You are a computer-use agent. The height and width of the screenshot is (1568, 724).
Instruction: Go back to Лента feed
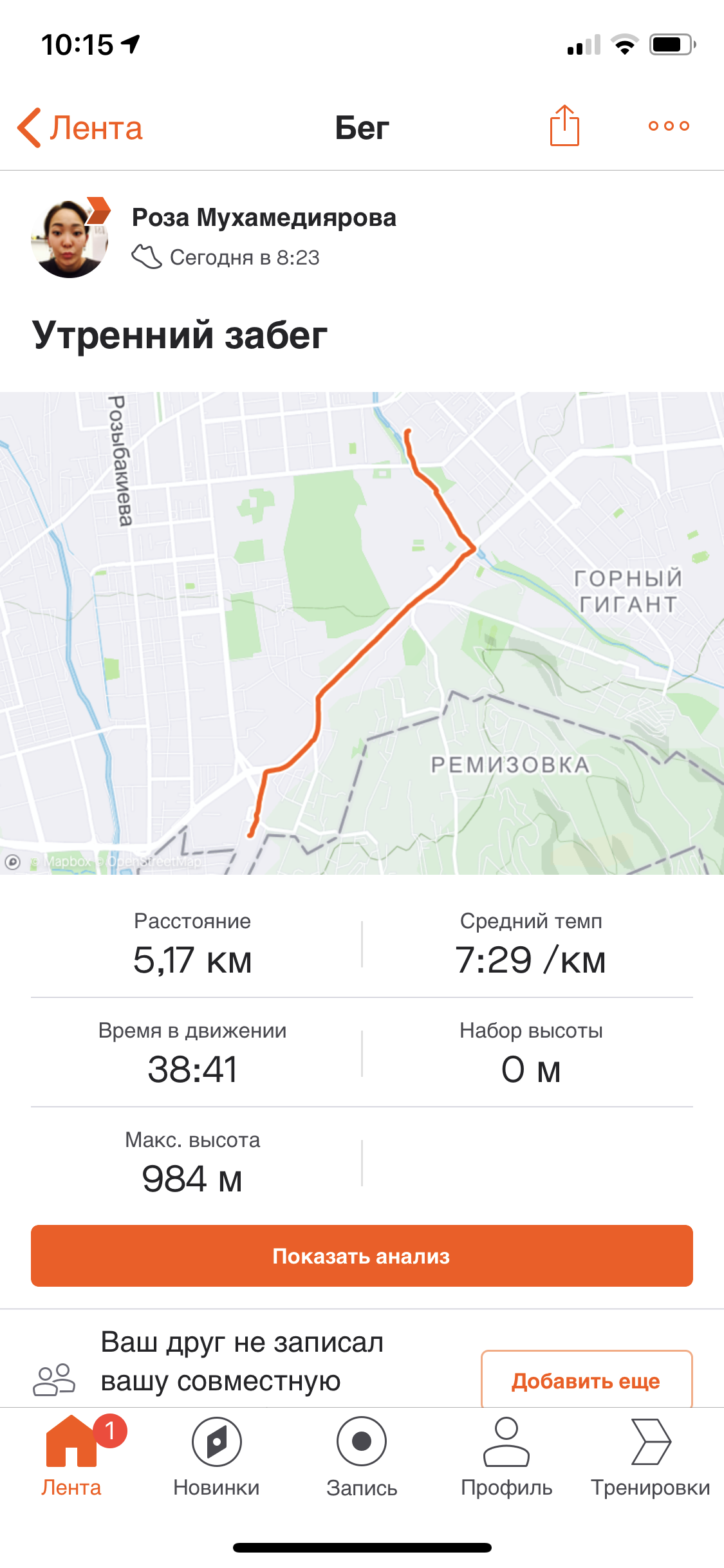80,127
